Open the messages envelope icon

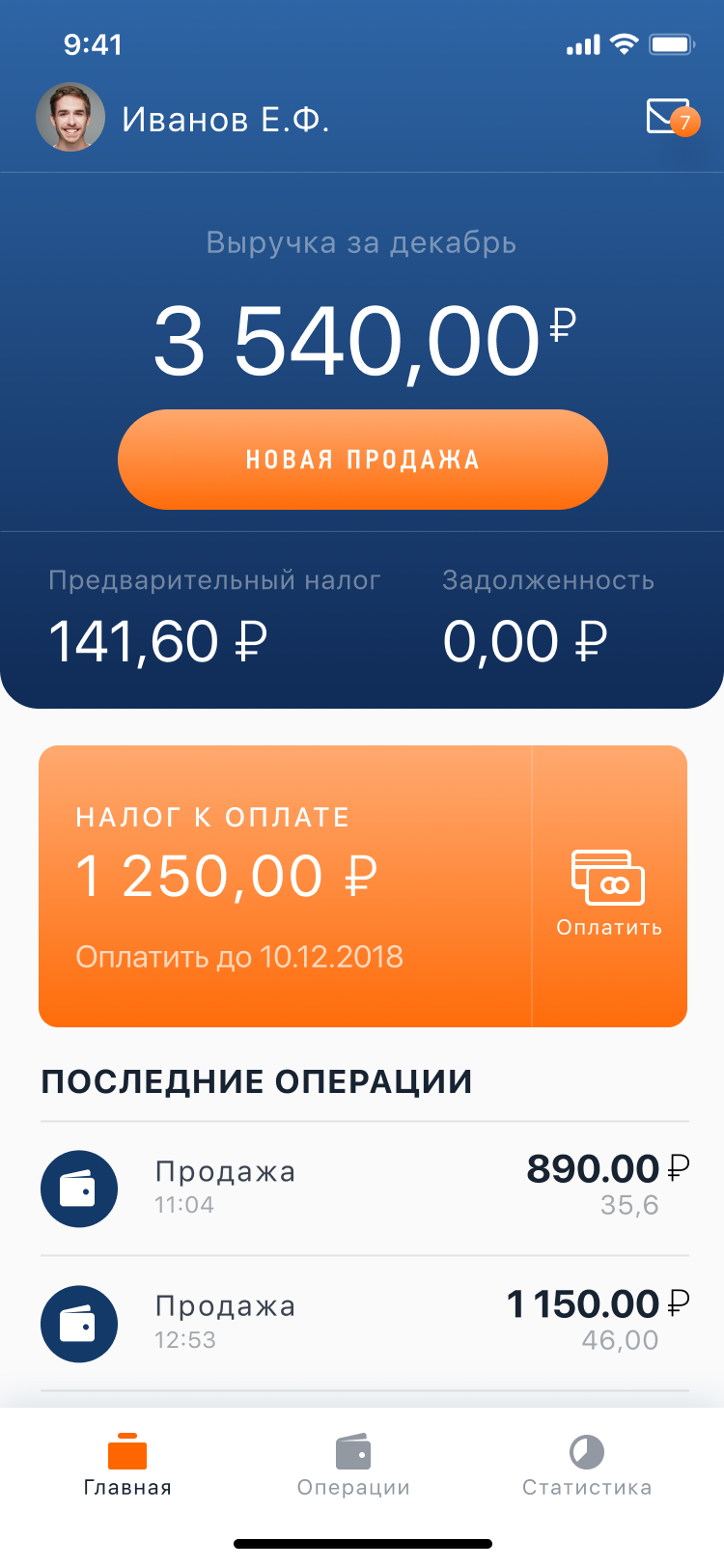668,117
